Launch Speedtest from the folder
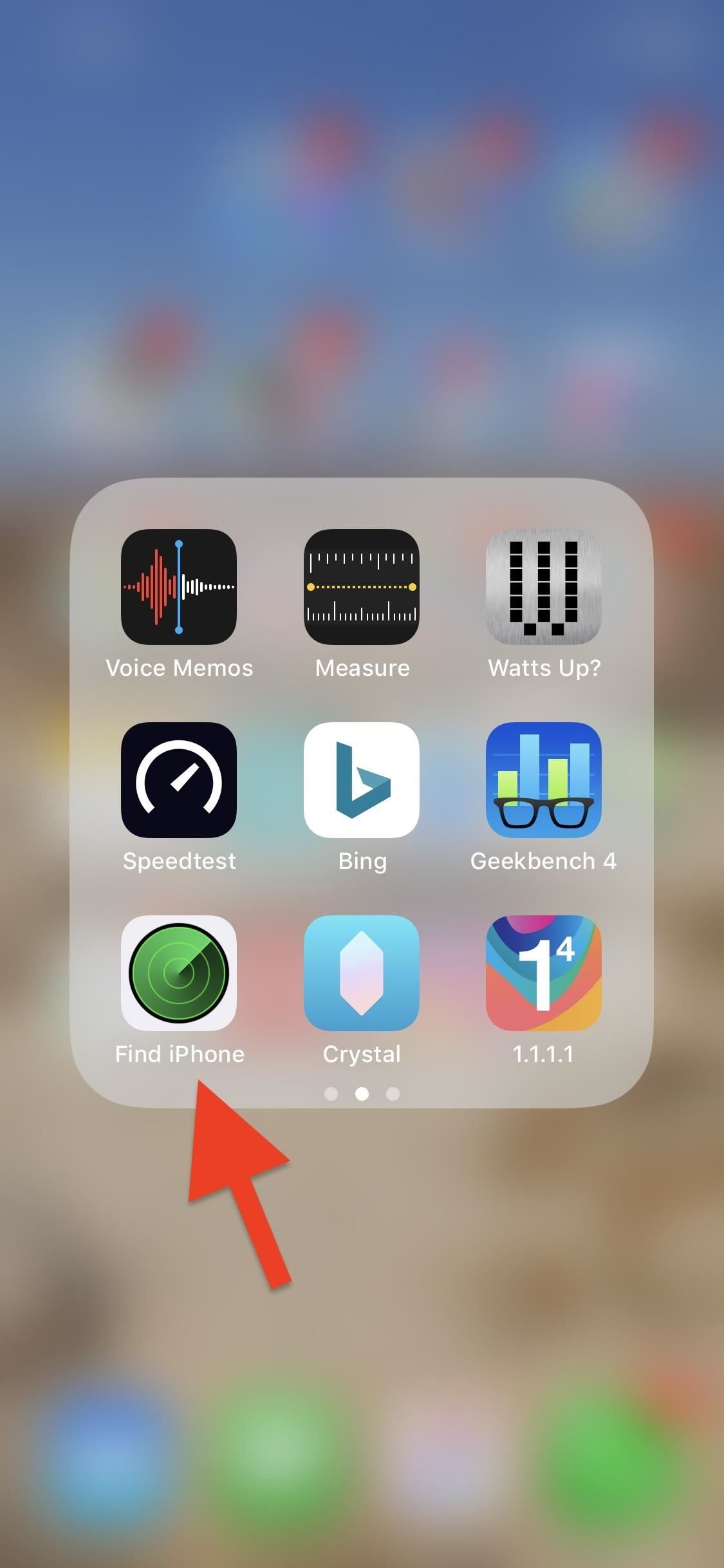This screenshot has width=724, height=1568. click(x=179, y=780)
